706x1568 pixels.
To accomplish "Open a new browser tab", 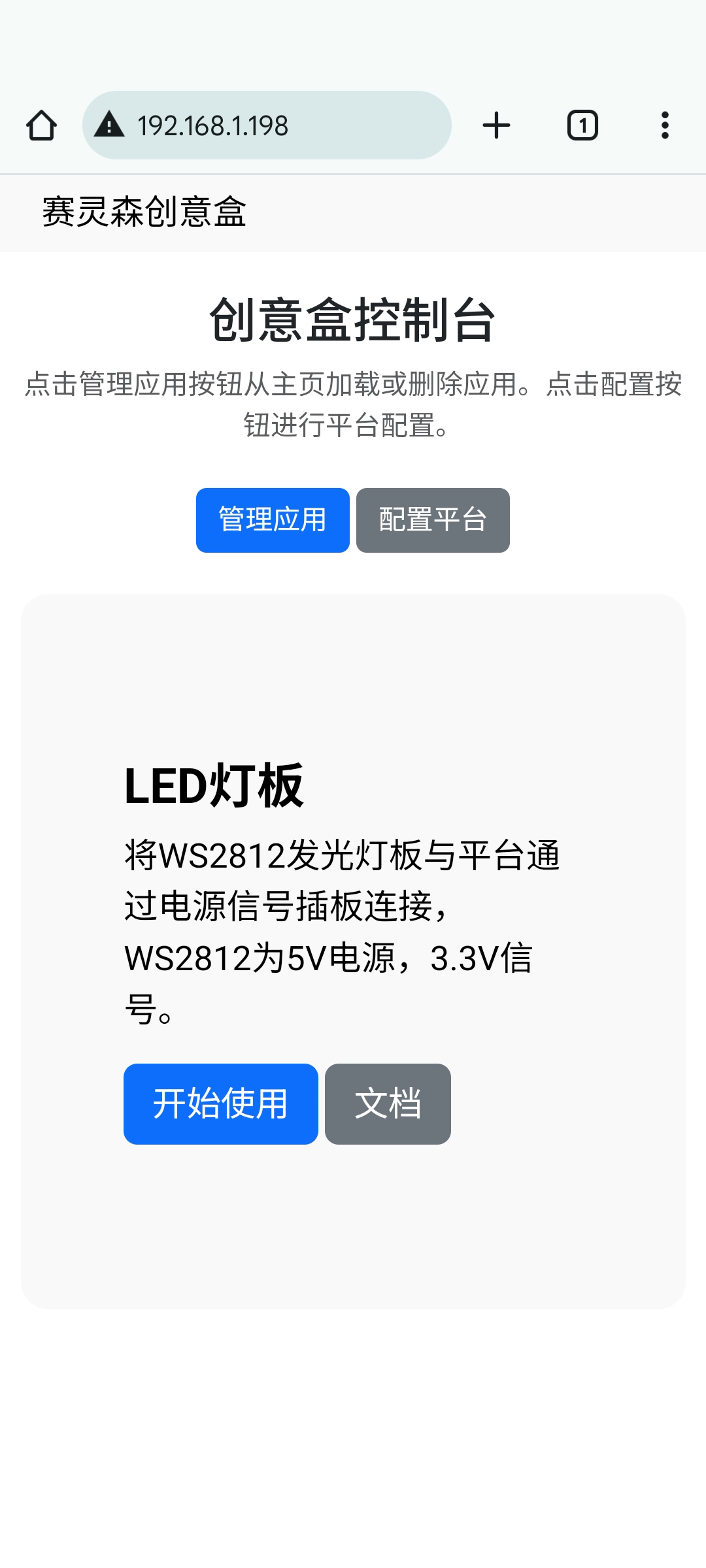I will pyautogui.click(x=496, y=125).
